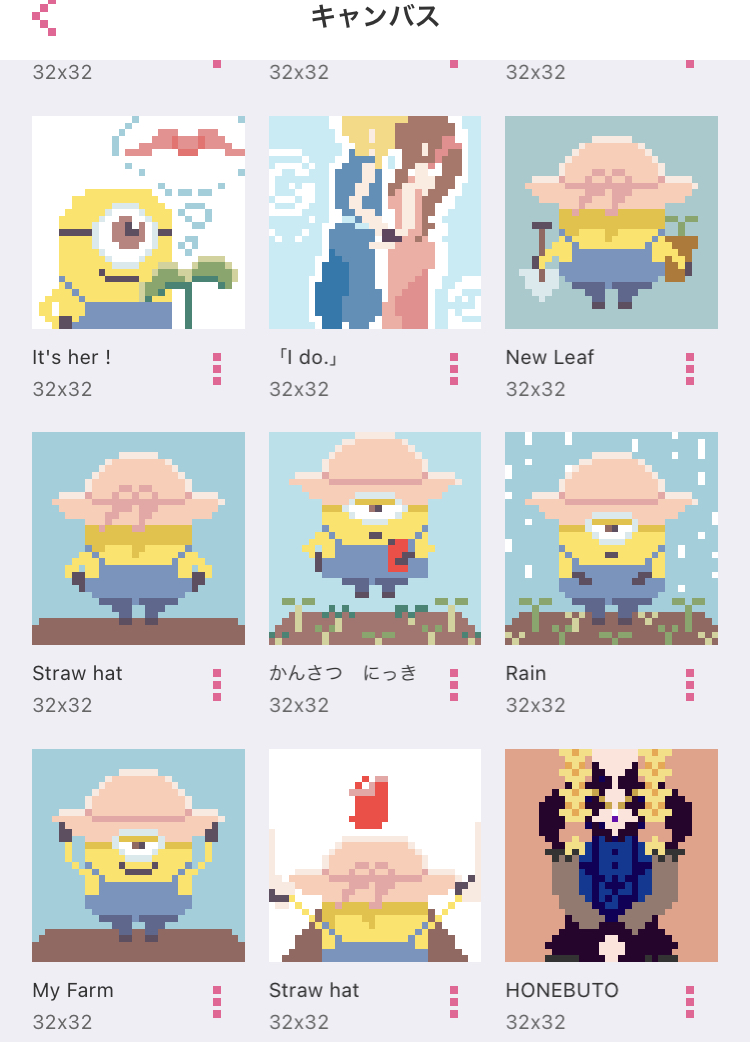Open the "My Farm" canvas

tap(138, 855)
